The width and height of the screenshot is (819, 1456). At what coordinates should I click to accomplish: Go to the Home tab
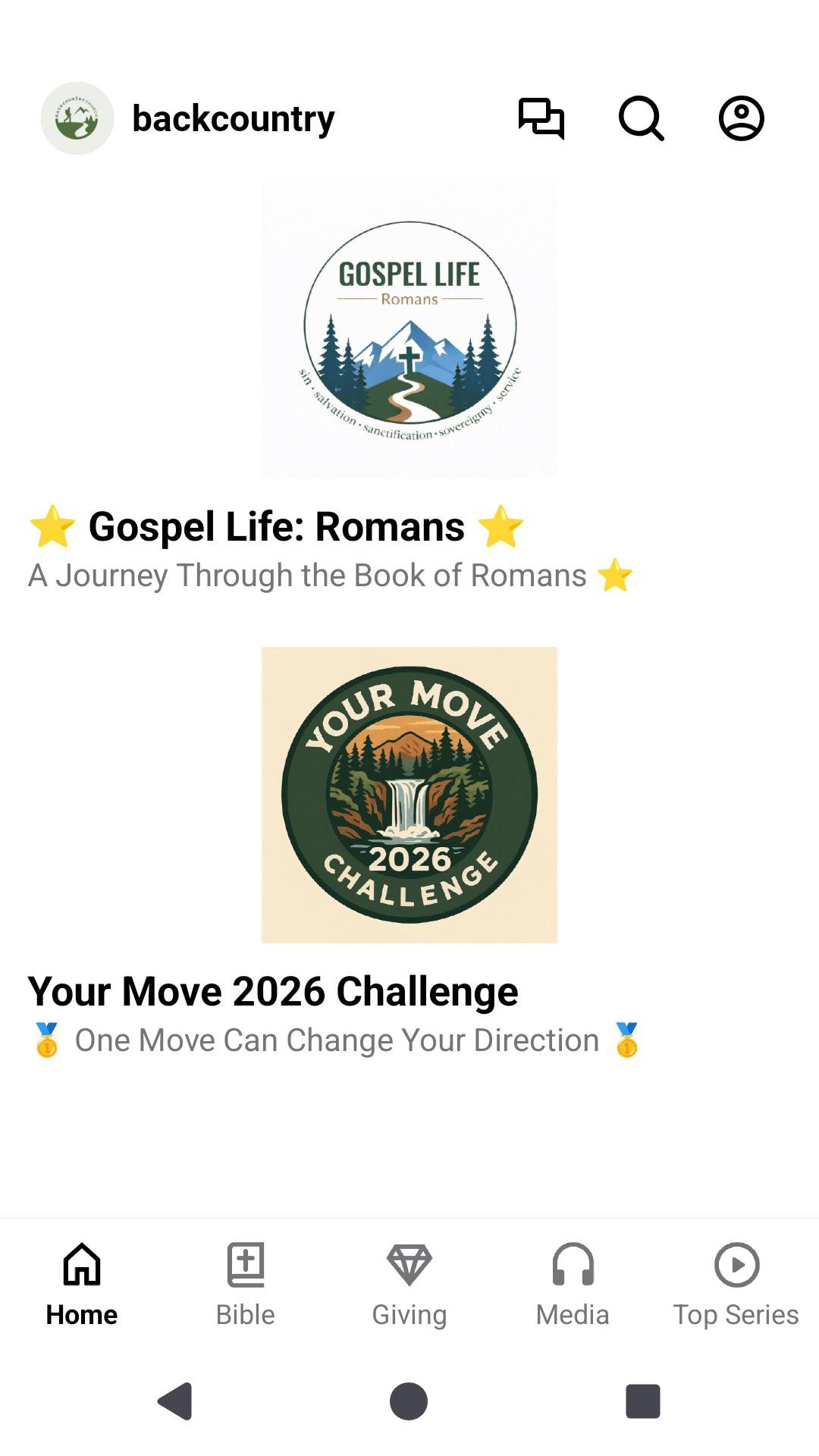pyautogui.click(x=82, y=1283)
